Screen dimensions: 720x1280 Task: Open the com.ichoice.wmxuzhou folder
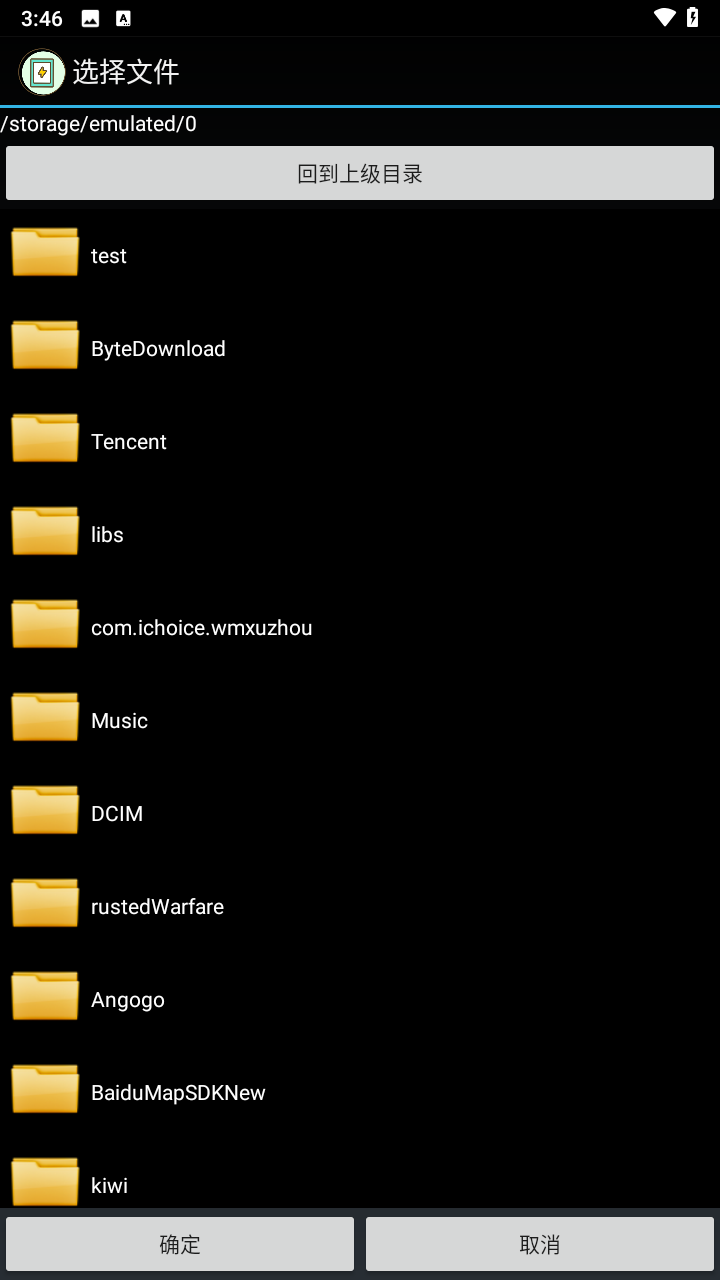click(x=200, y=627)
